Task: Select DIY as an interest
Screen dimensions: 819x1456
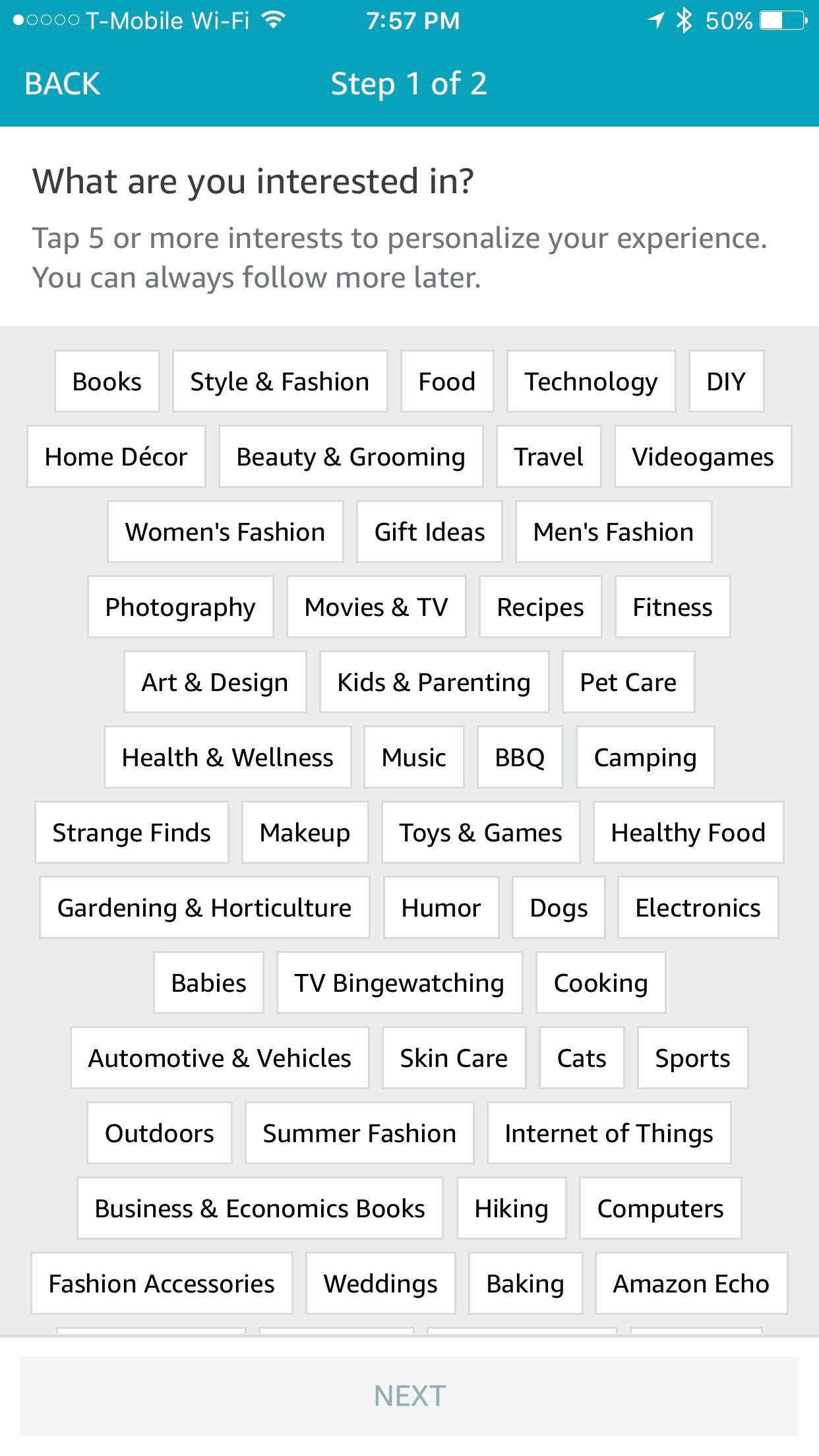Action: coord(726,382)
